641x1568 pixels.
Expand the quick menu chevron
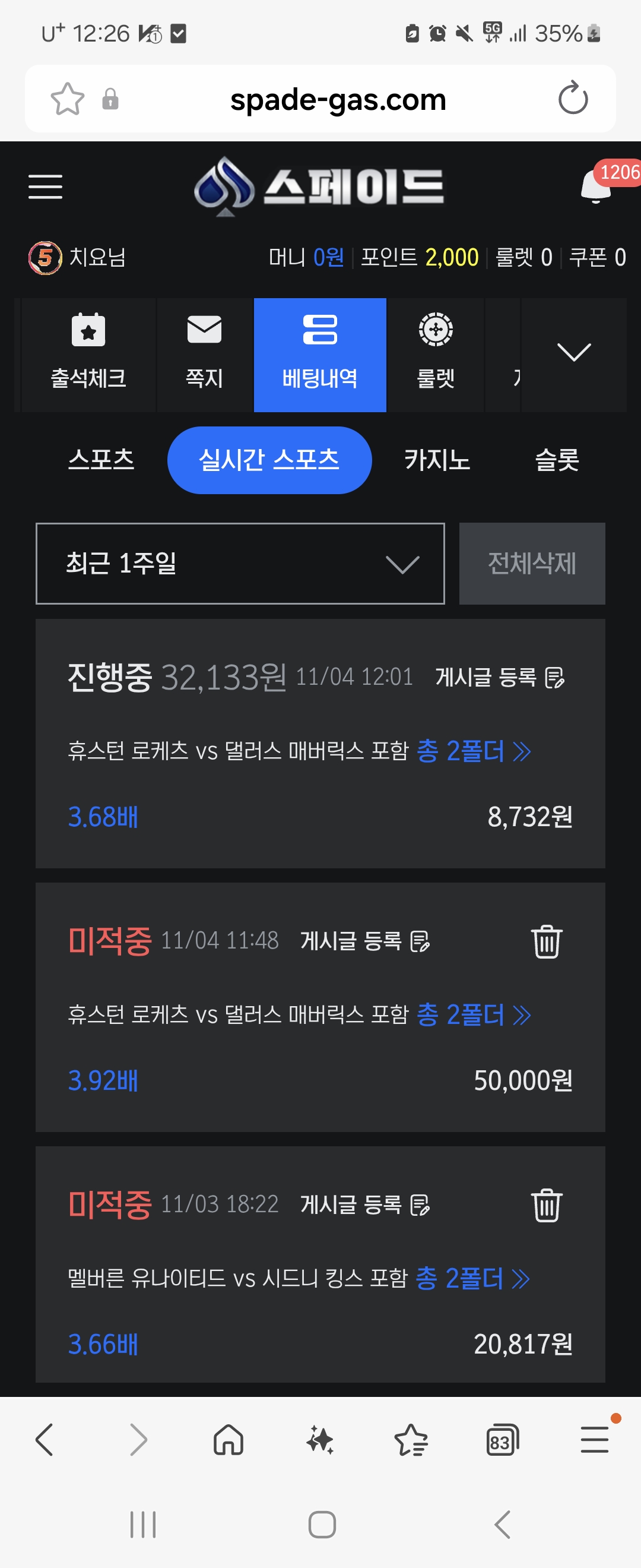[x=573, y=353]
